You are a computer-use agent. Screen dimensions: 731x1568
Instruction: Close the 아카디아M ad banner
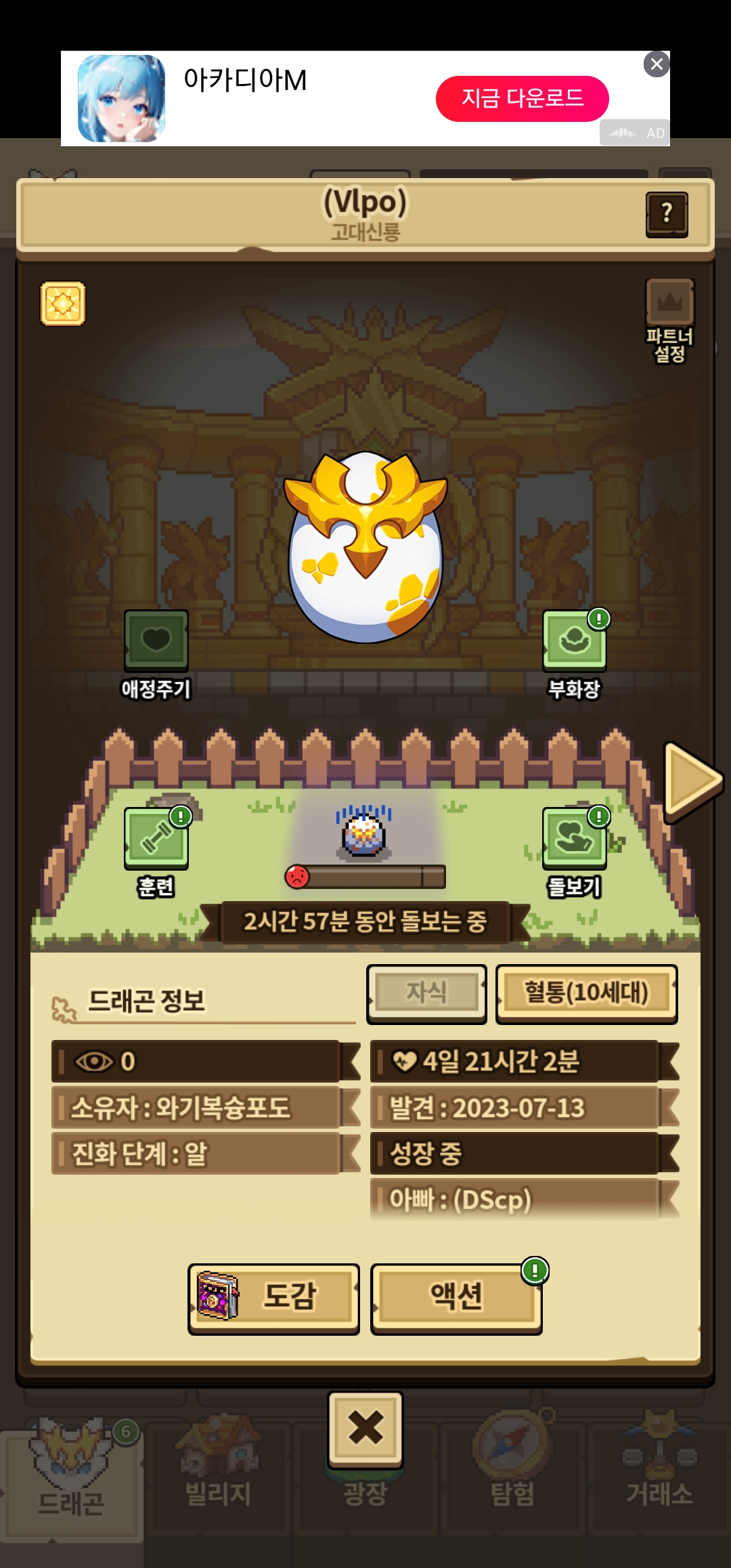(656, 65)
